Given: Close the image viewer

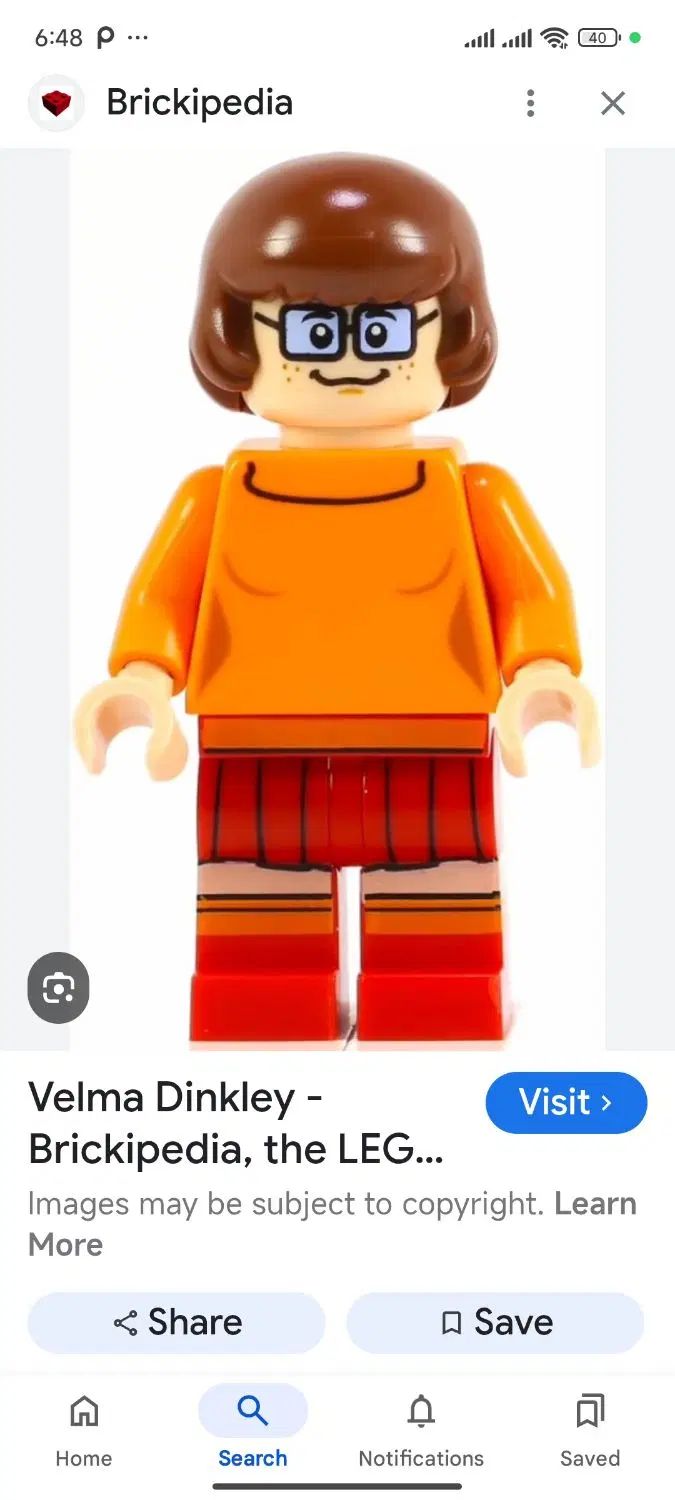Looking at the screenshot, I should 612,103.
